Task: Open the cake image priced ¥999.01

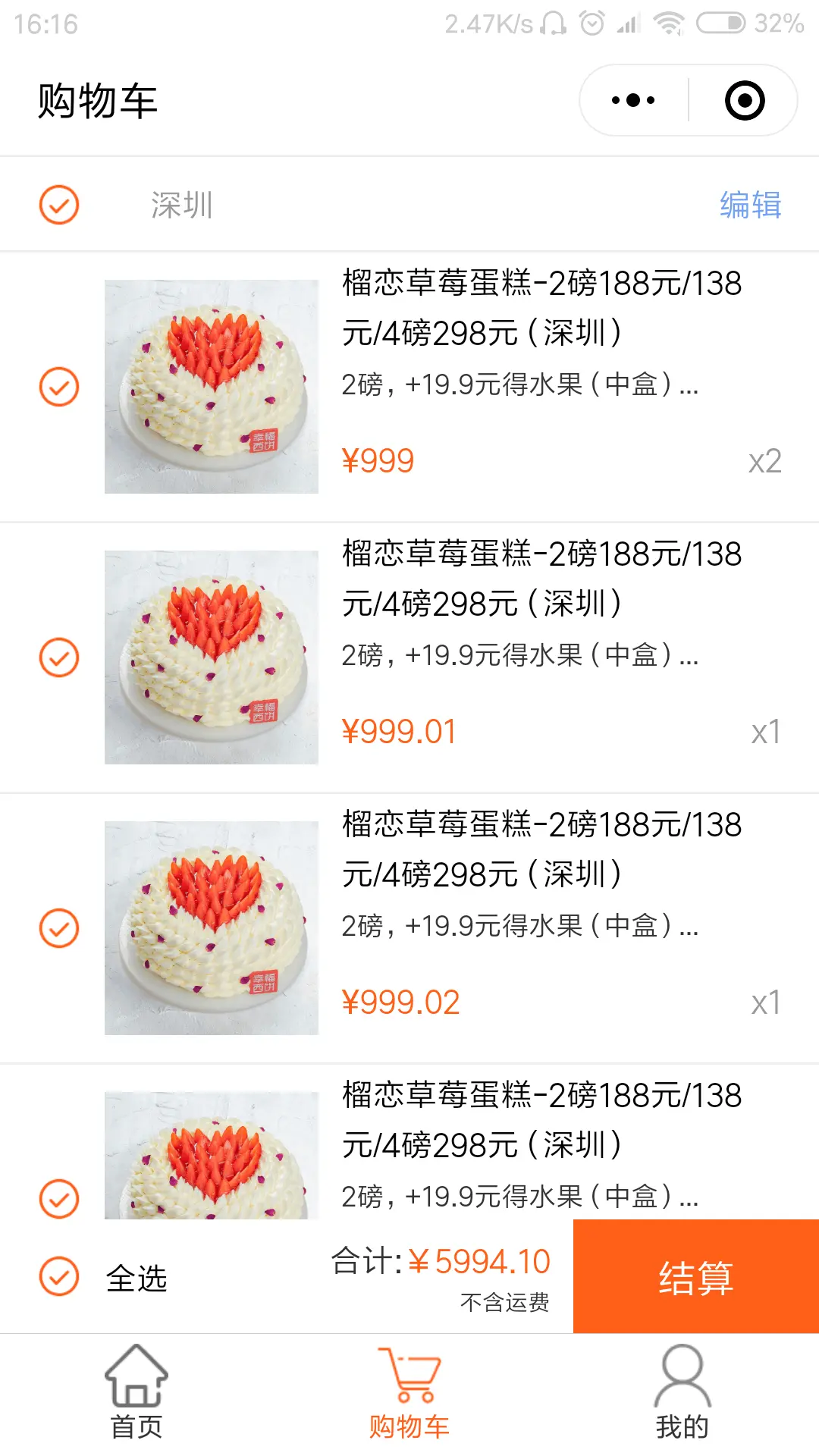Action: pyautogui.click(x=212, y=657)
